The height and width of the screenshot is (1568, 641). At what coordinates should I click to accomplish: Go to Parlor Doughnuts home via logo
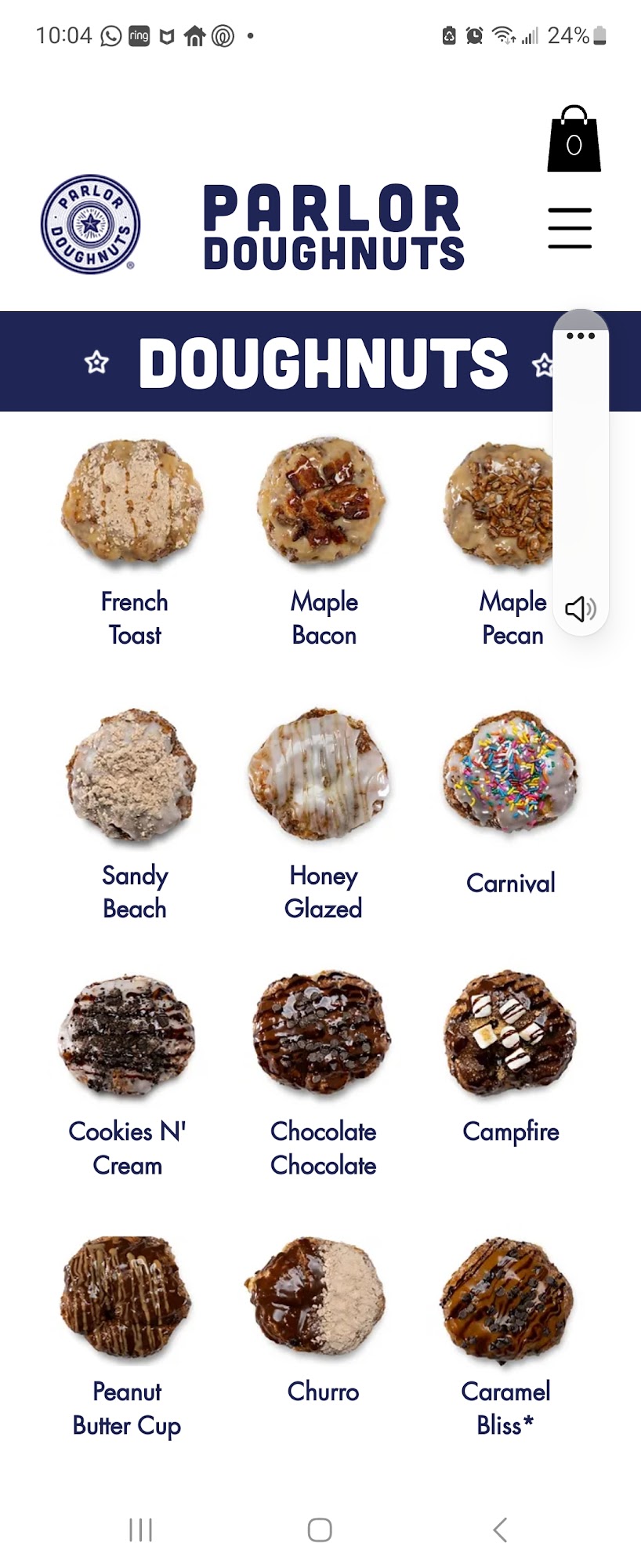click(x=91, y=224)
